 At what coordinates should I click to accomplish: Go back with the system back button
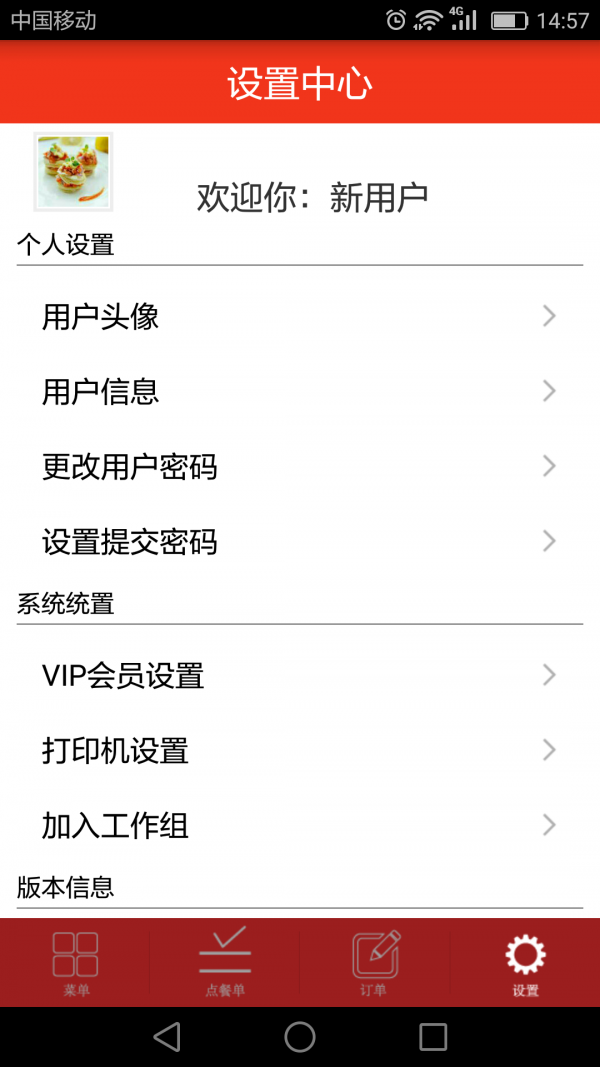pyautogui.click(x=167, y=1037)
